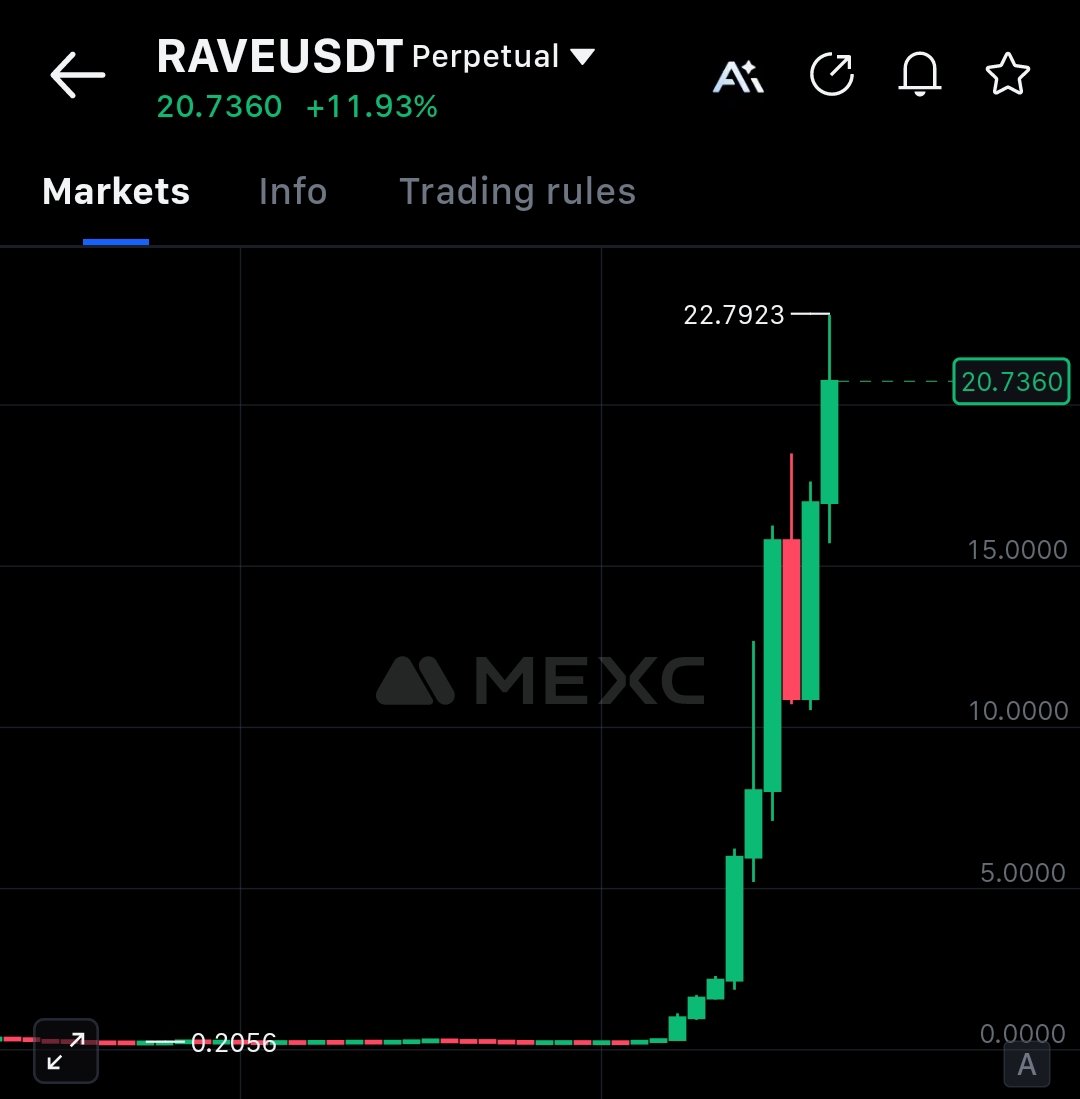Image resolution: width=1080 pixels, height=1099 pixels.
Task: Select the Markets tab
Action: tap(116, 191)
